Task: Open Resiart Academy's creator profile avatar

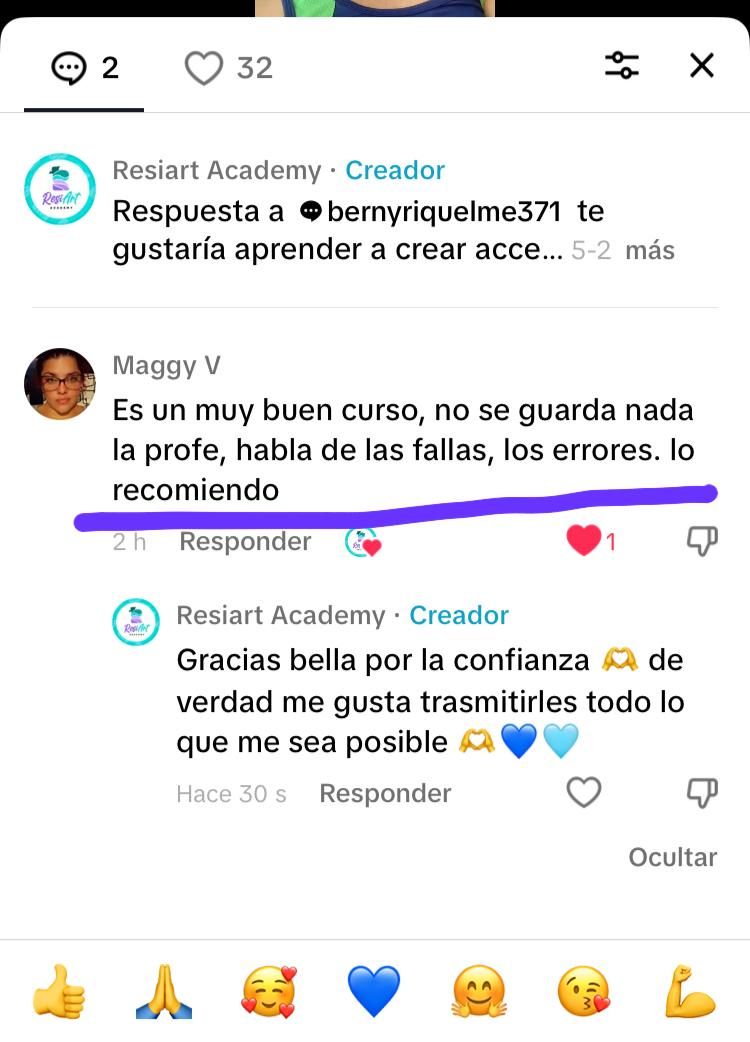Action: 60,189
